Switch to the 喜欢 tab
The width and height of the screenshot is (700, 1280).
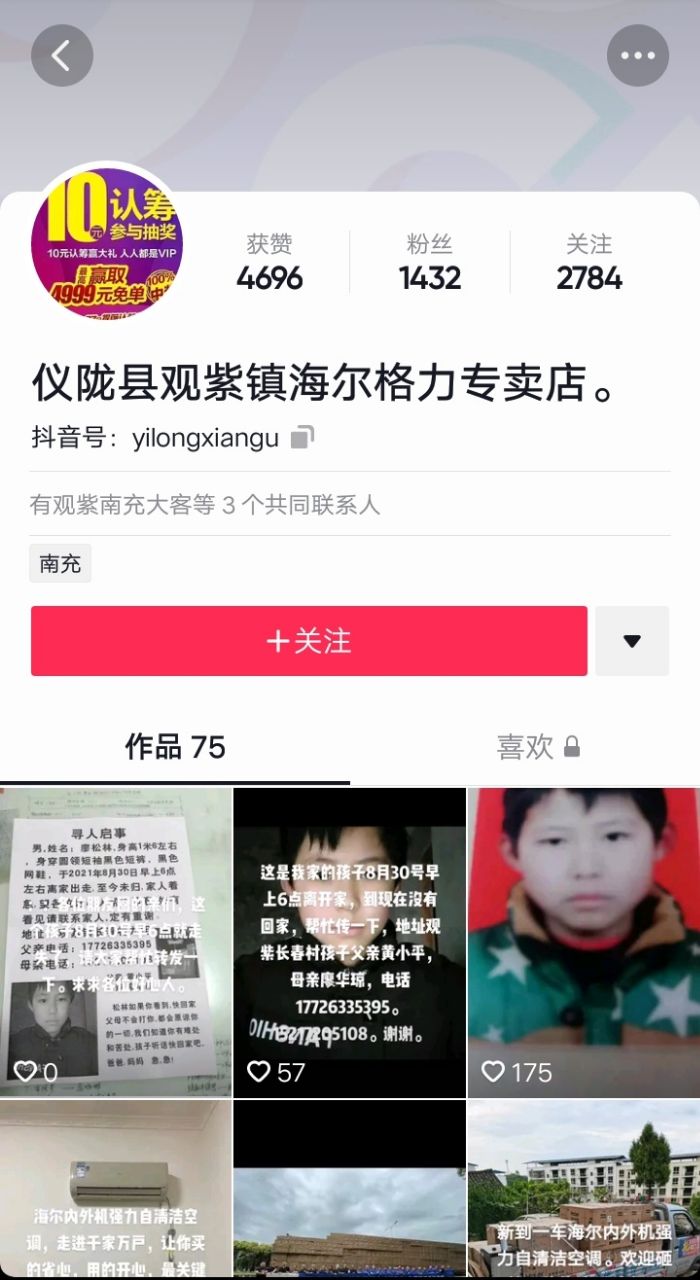point(537,747)
